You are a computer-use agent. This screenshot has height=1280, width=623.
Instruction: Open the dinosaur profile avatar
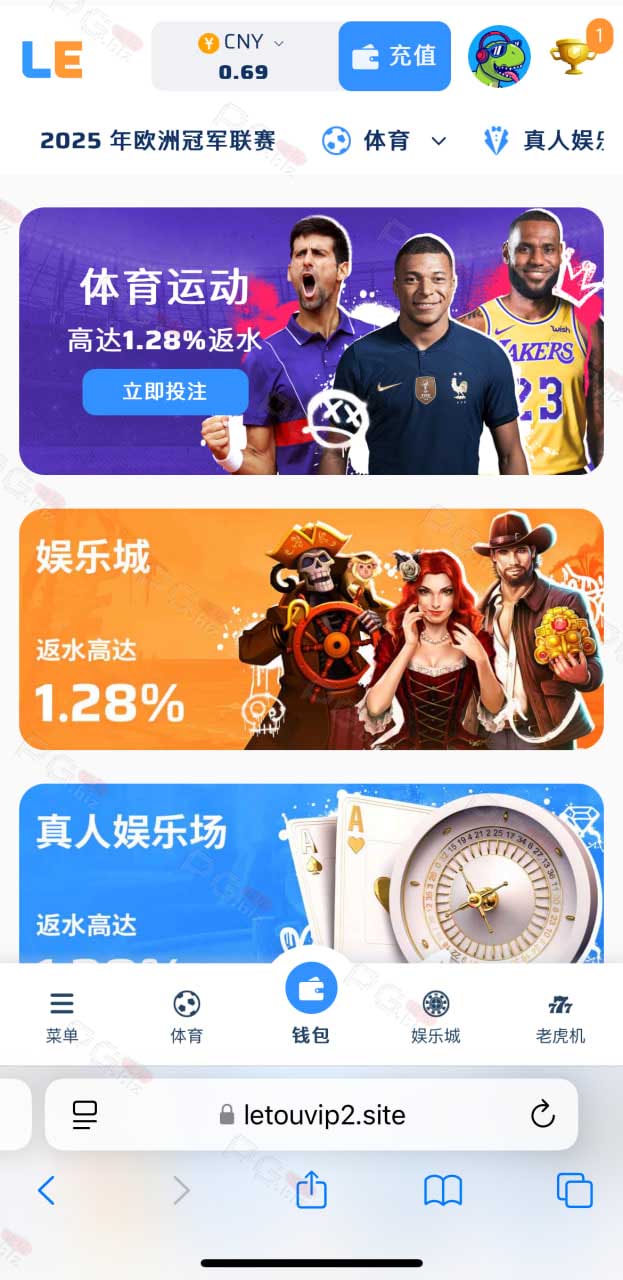499,56
